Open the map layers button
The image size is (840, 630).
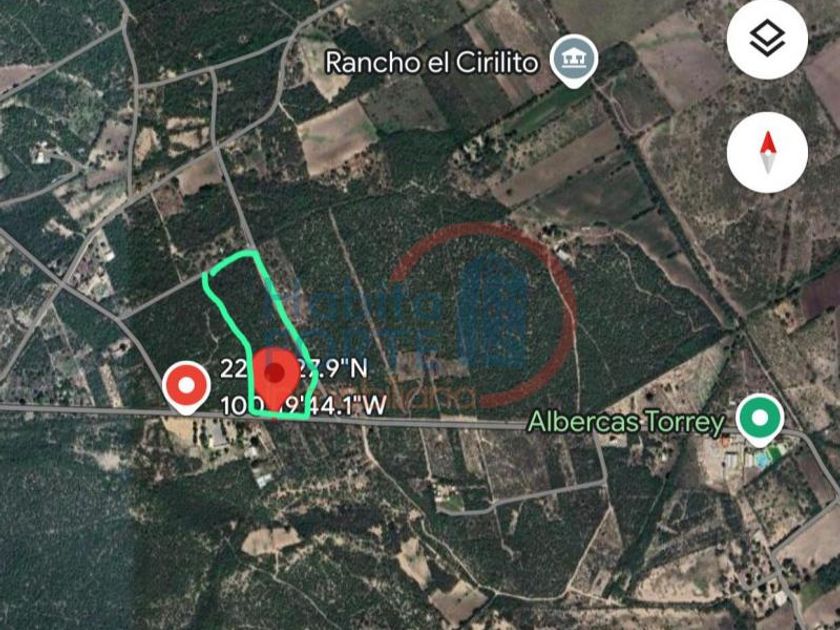pos(767,41)
